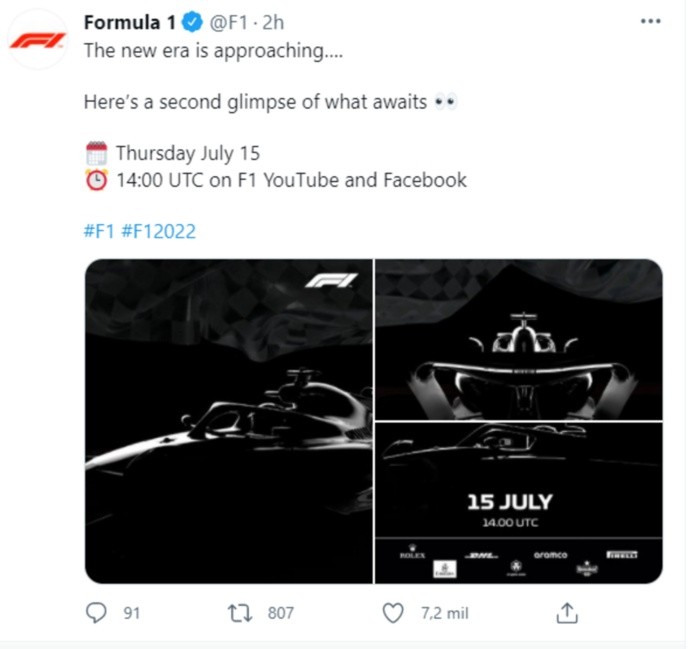The width and height of the screenshot is (700, 649).
Task: Open the #F12022 hashtag
Action: 158,231
